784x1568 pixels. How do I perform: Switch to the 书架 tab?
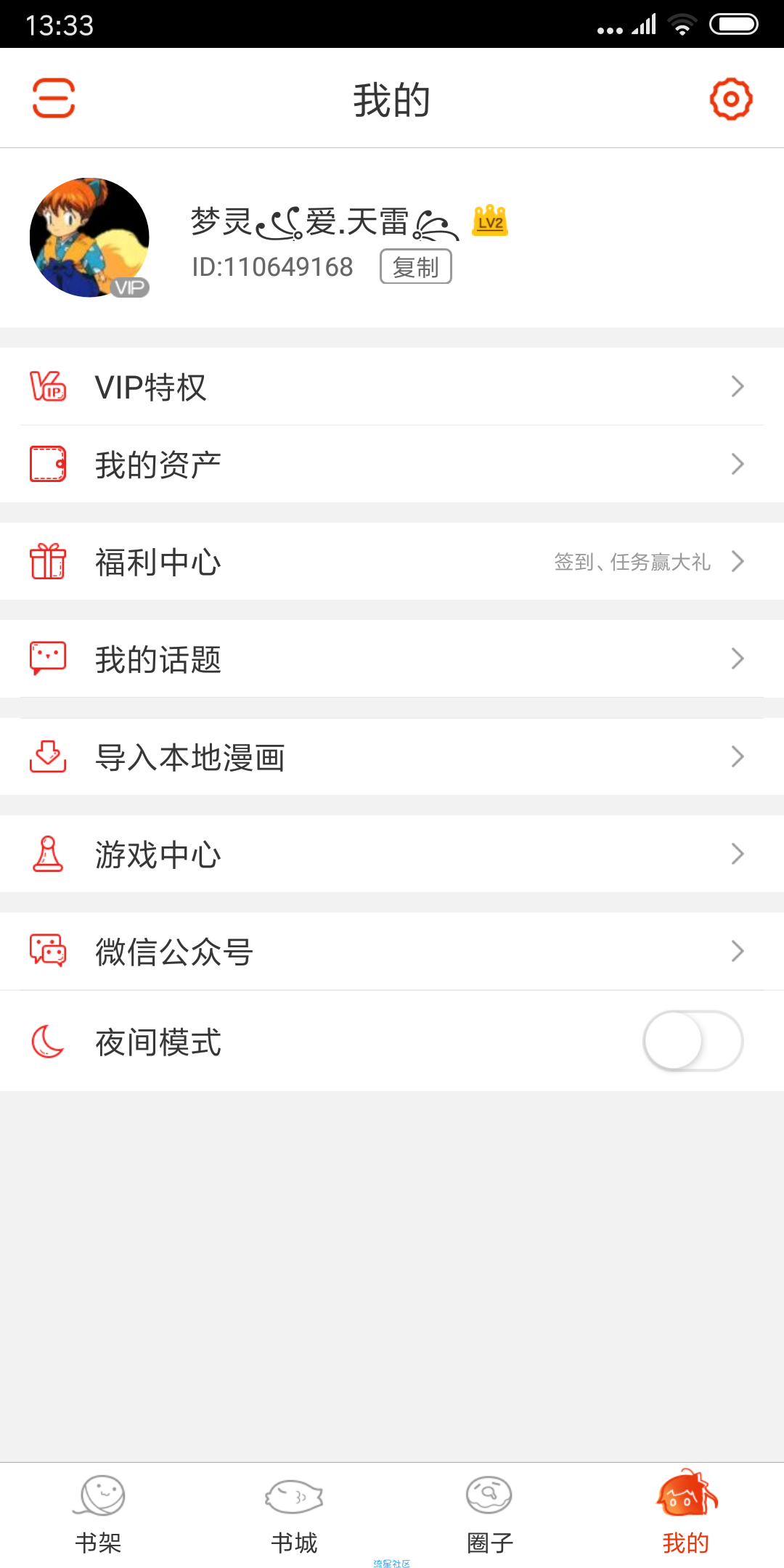pos(98,1514)
